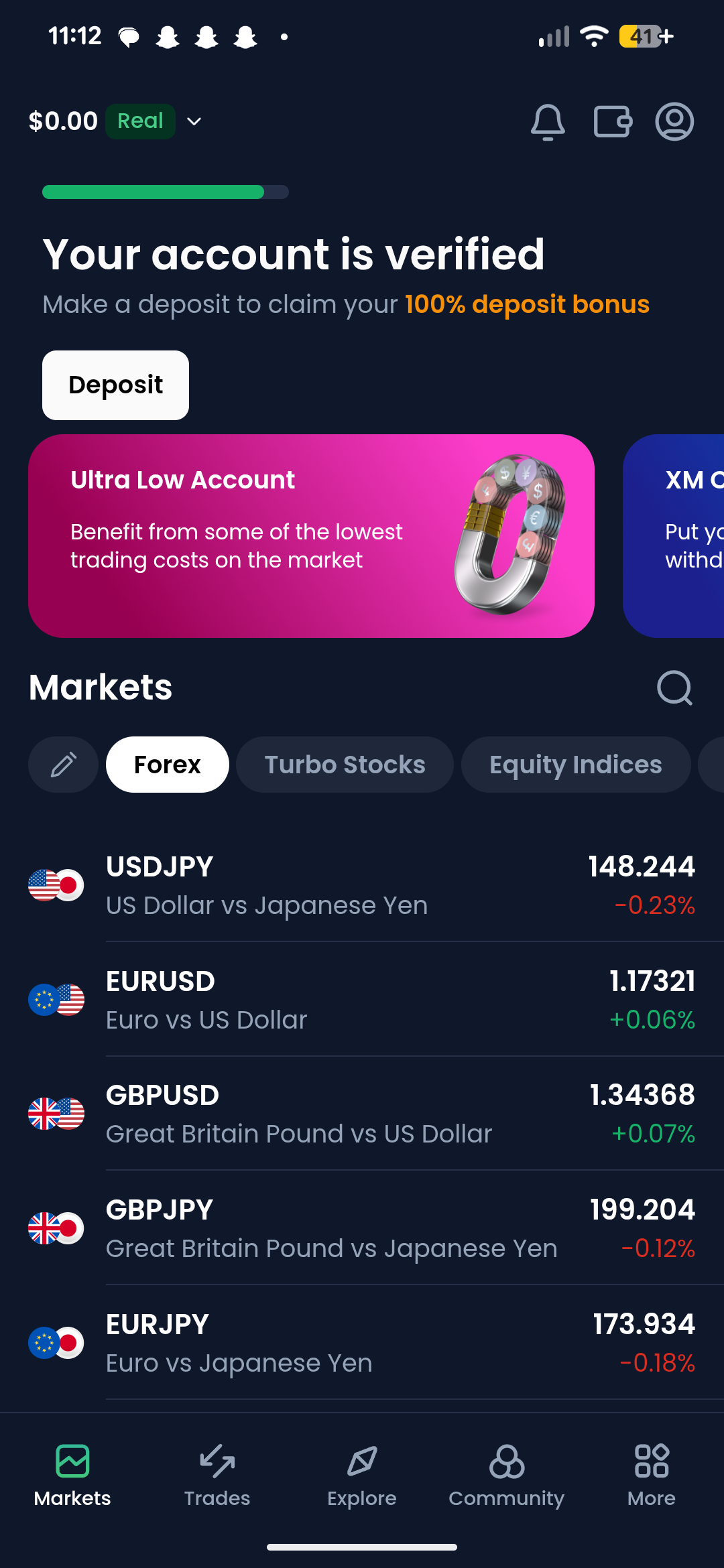The width and height of the screenshot is (724, 1568).
Task: Open the USDJPY market row
Action: 362,885
